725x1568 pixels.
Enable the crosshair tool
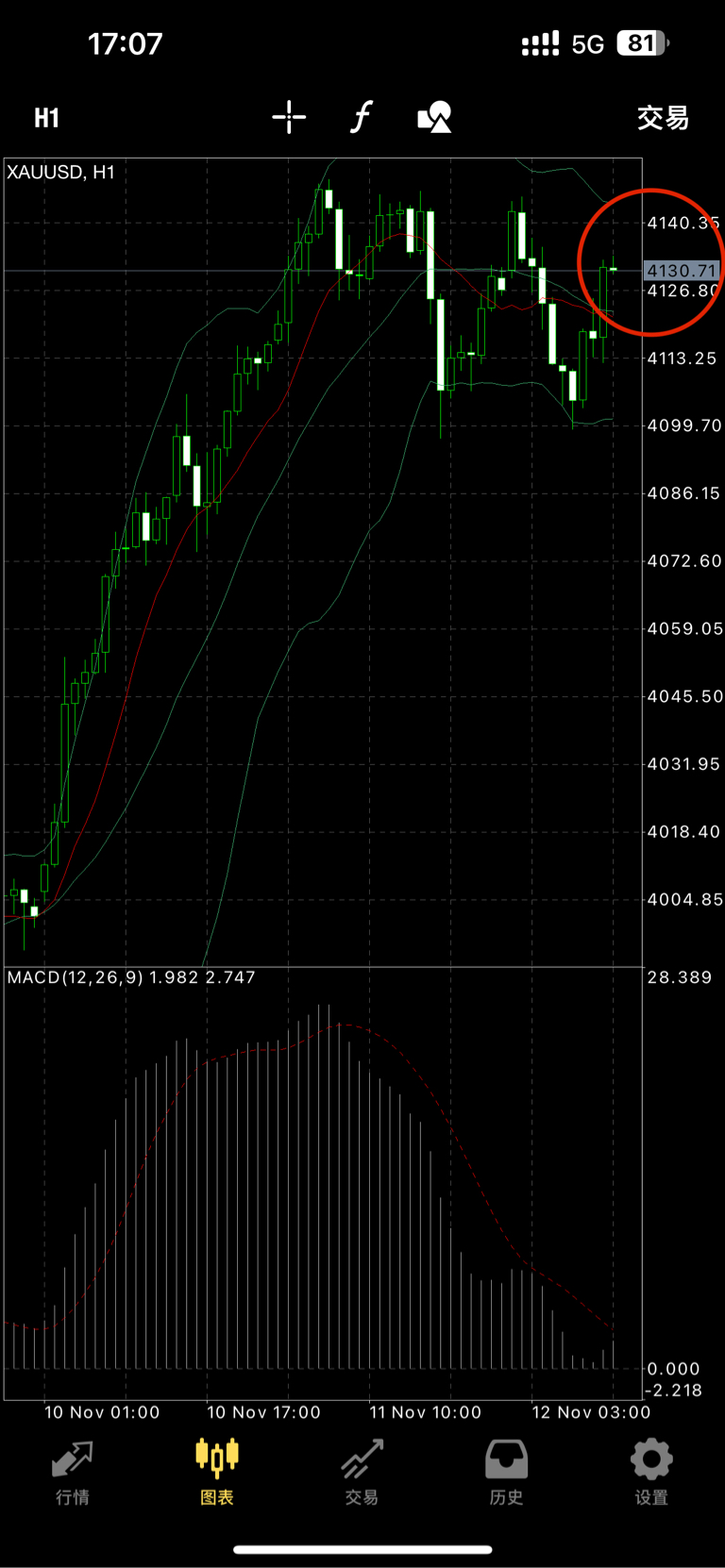(289, 118)
